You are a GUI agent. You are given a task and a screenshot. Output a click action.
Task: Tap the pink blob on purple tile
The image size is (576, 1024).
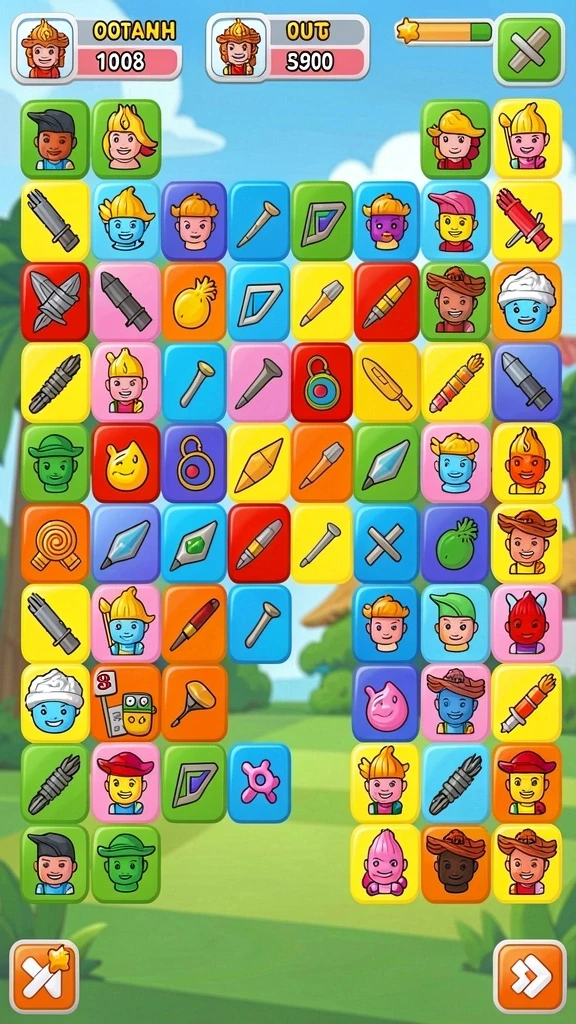coord(385,703)
